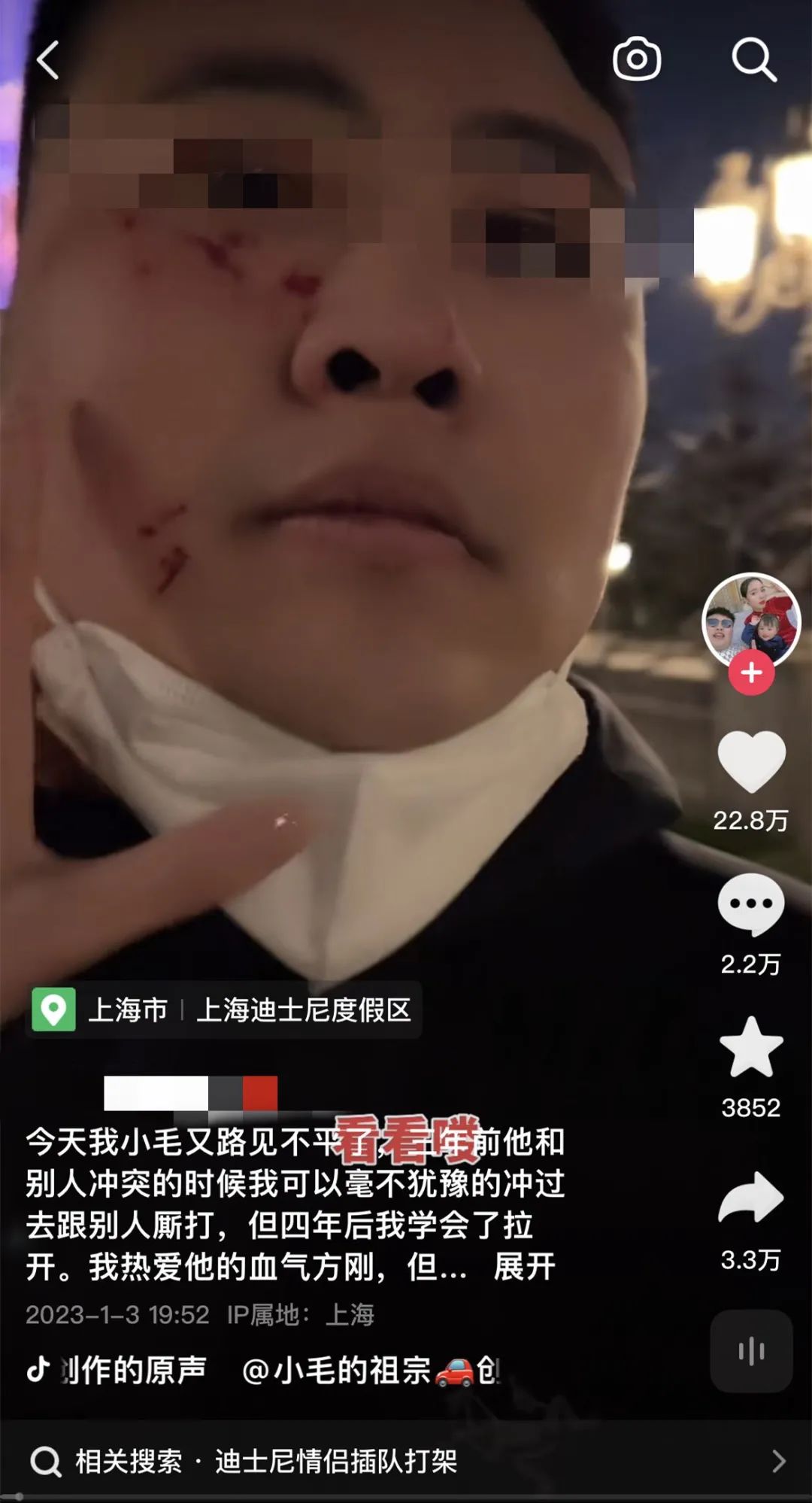Like this video with the heart

pyautogui.click(x=751, y=761)
